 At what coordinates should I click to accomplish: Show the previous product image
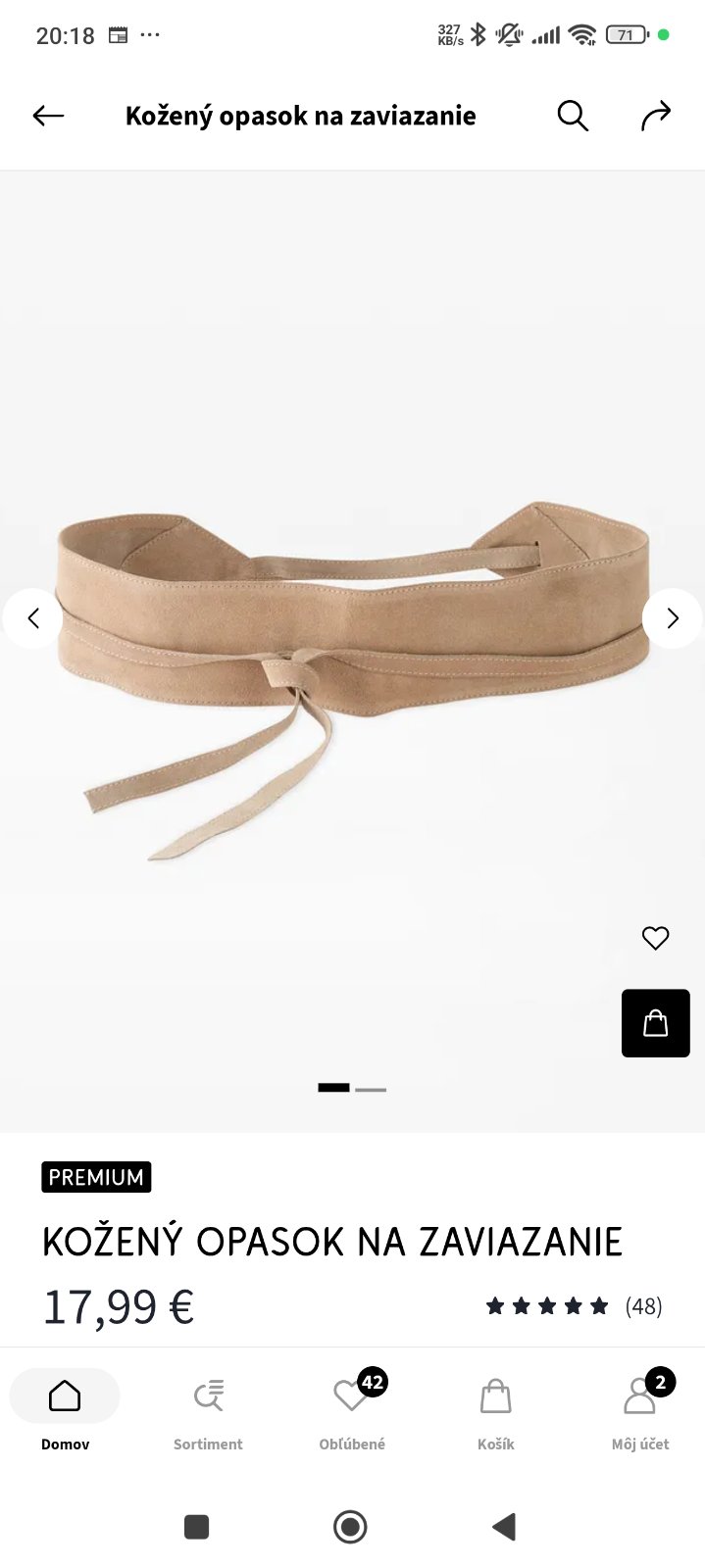click(x=33, y=618)
